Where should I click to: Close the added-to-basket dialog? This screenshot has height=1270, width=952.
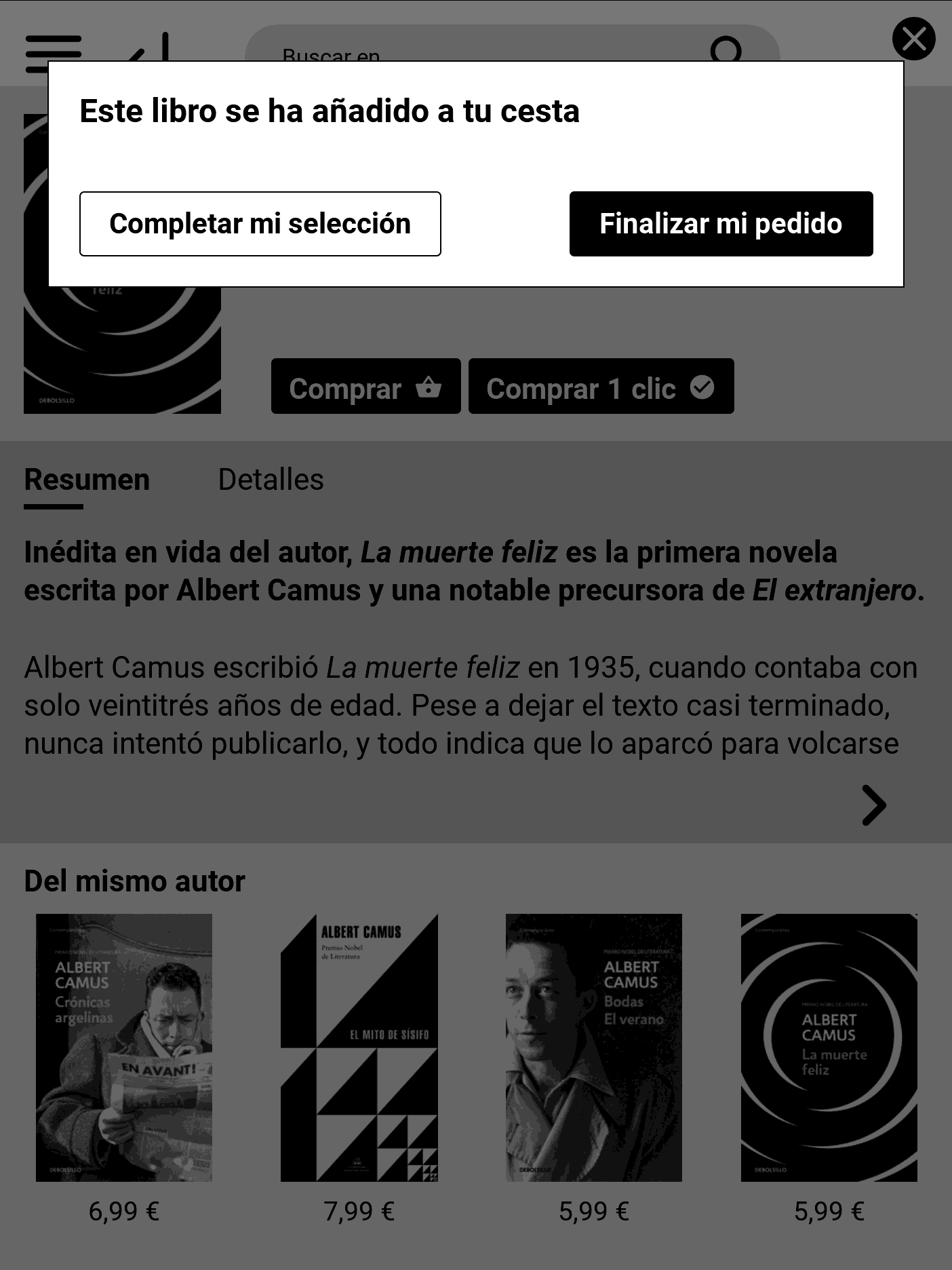tap(913, 39)
